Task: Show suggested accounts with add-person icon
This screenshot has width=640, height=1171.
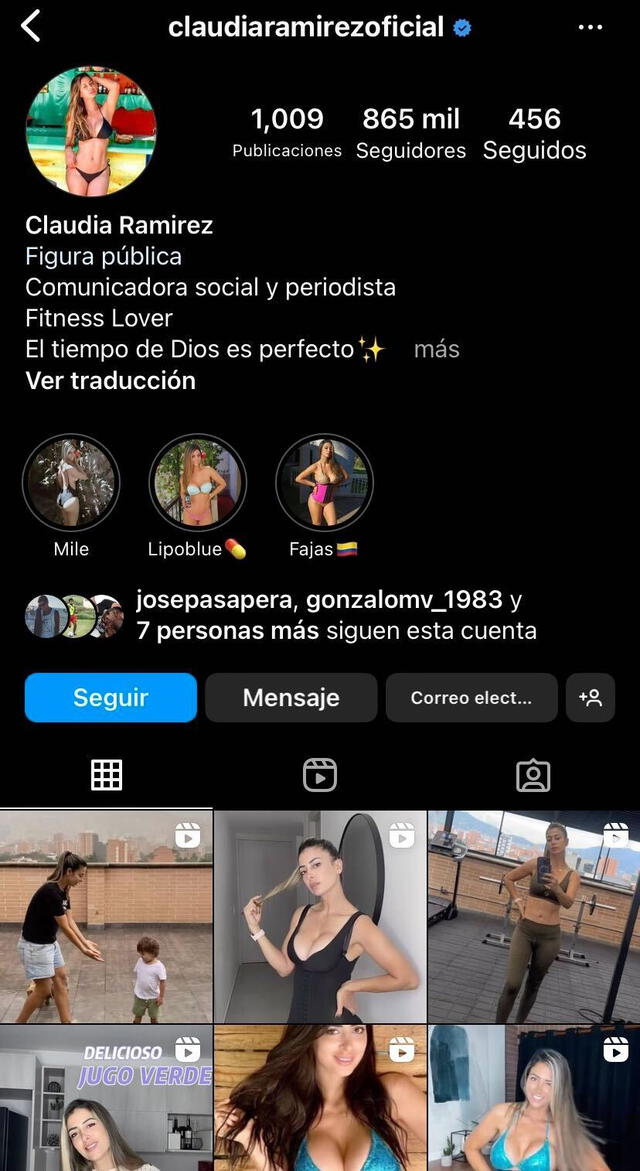Action: point(590,698)
